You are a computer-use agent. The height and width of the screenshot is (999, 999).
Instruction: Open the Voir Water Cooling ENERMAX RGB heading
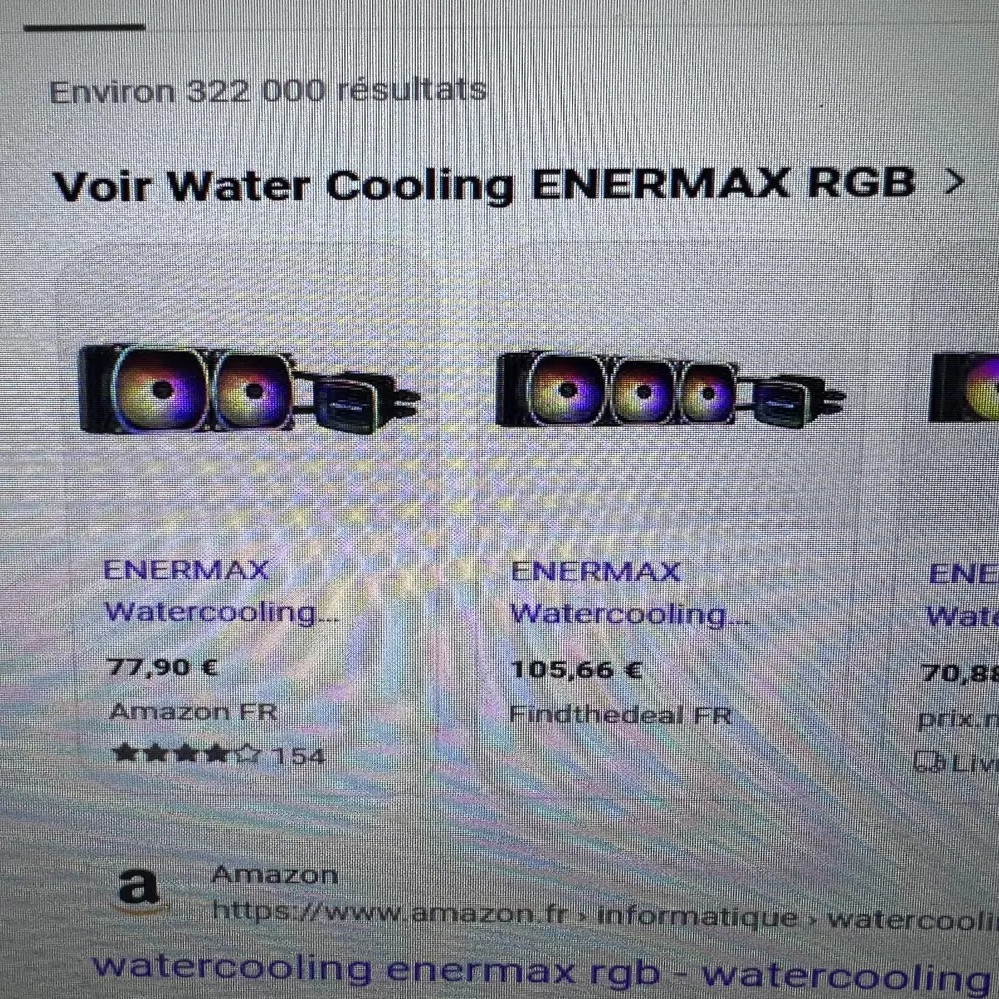(483, 185)
